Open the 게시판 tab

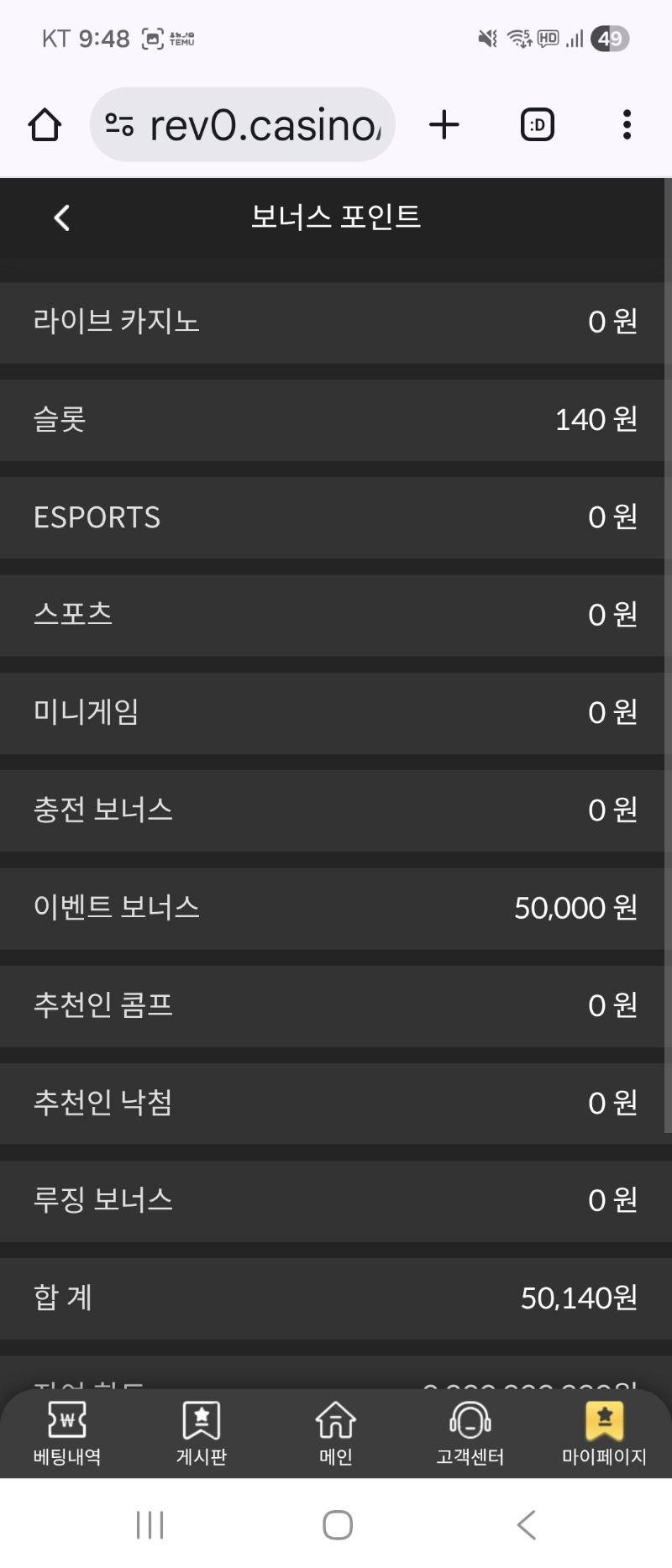click(x=202, y=1434)
